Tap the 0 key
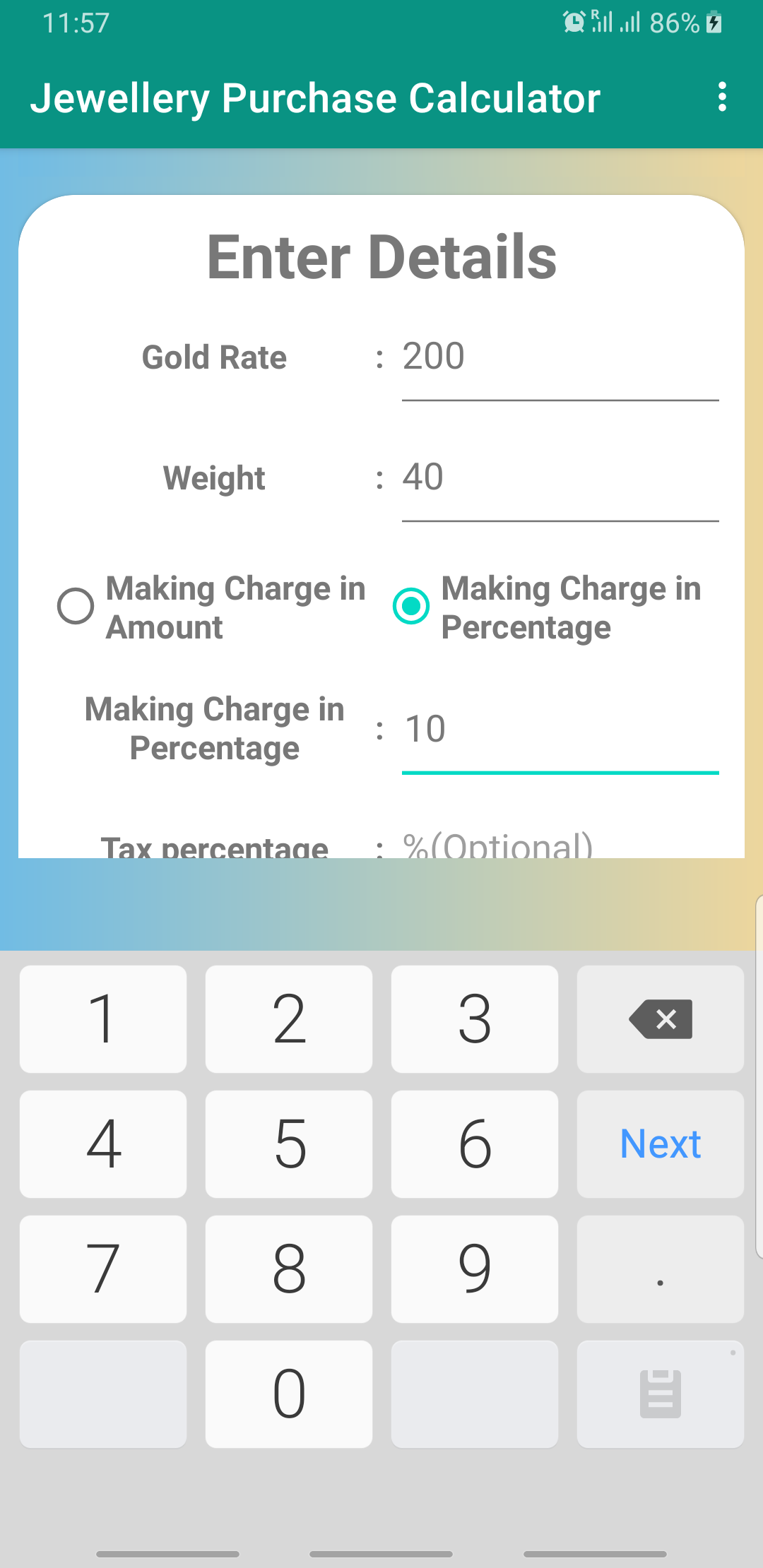 (x=289, y=1394)
